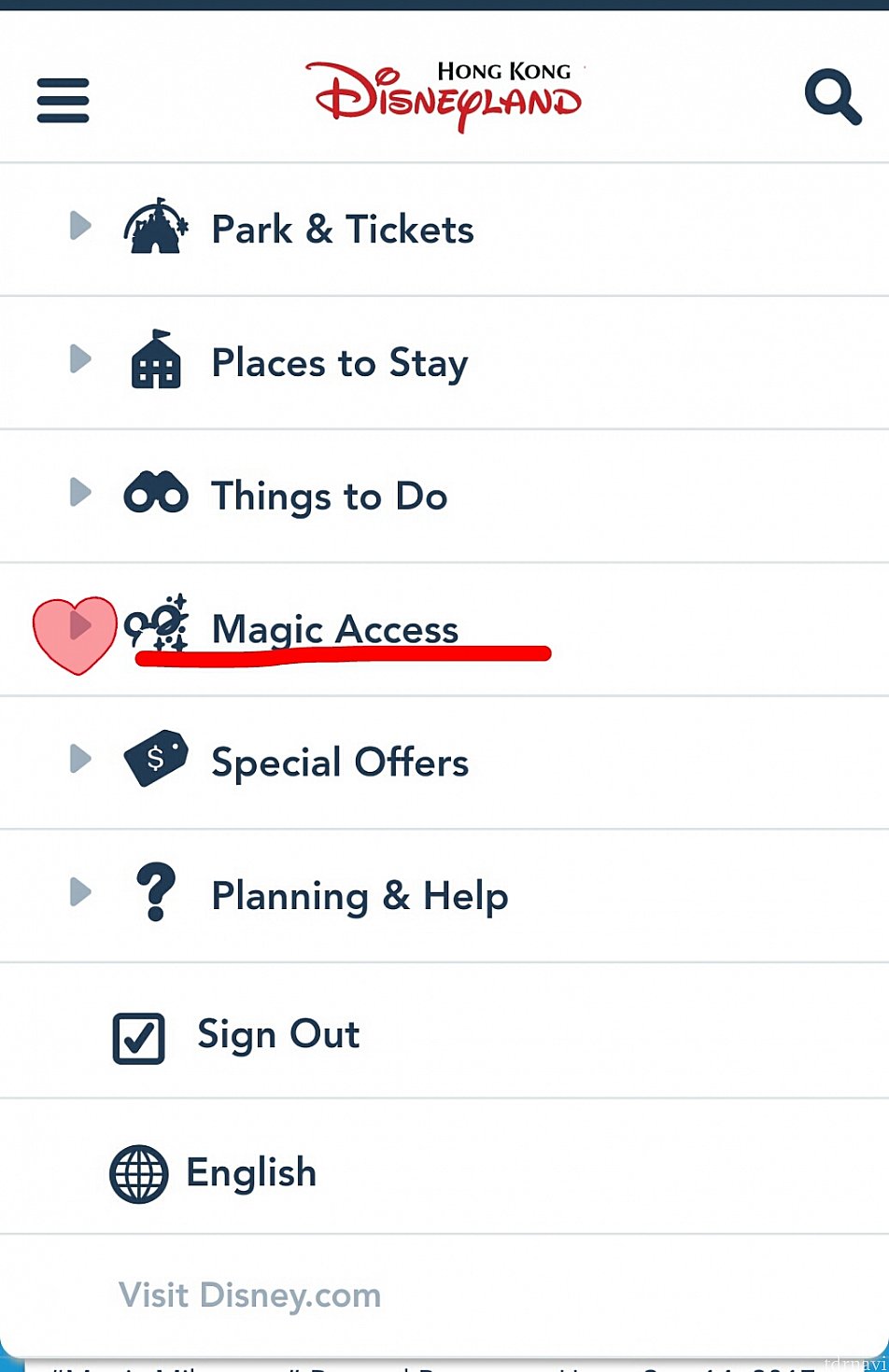This screenshot has height=1372, width=889.
Task: Follow the Visit Disney.com link
Action: click(x=249, y=1295)
